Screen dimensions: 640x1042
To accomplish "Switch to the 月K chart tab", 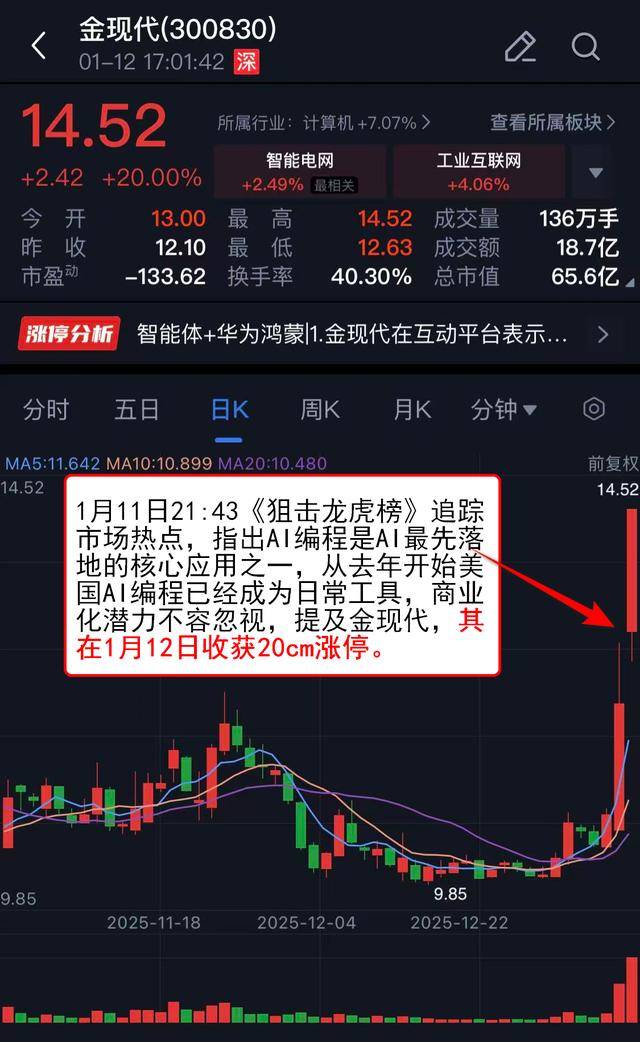I will (411, 409).
